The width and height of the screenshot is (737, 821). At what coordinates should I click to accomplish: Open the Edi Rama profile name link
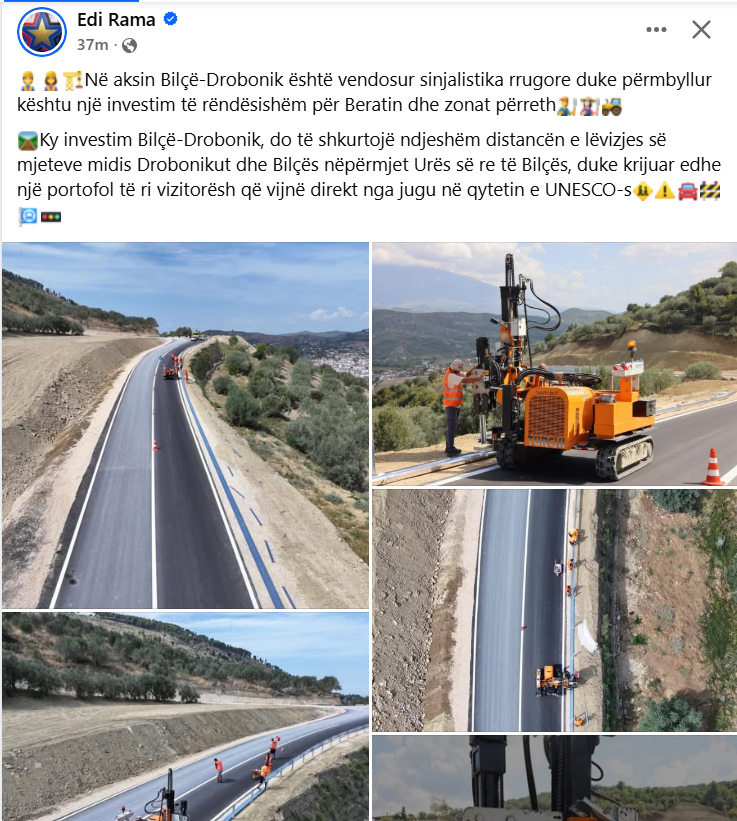(116, 19)
